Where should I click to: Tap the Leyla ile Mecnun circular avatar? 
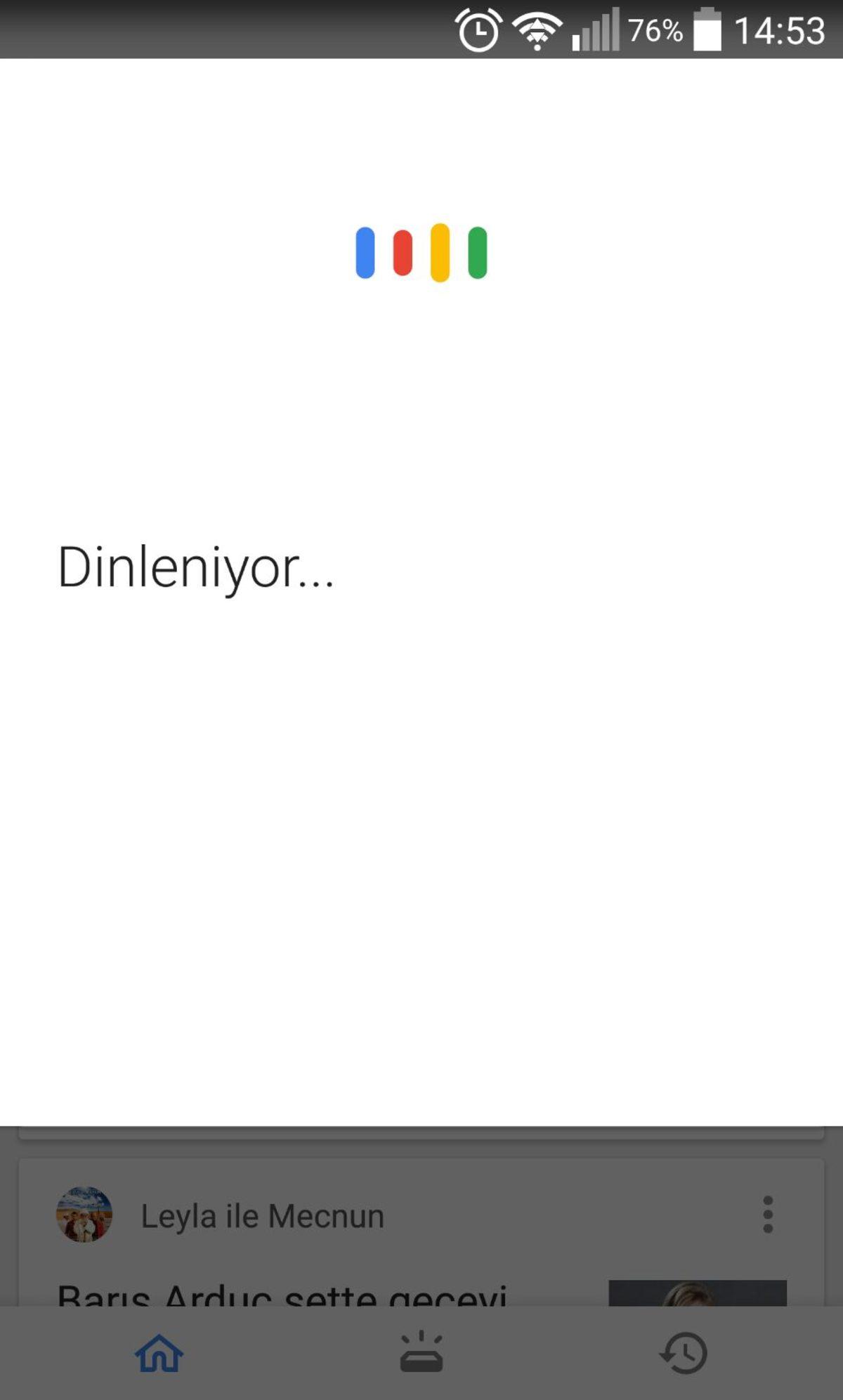(84, 1216)
